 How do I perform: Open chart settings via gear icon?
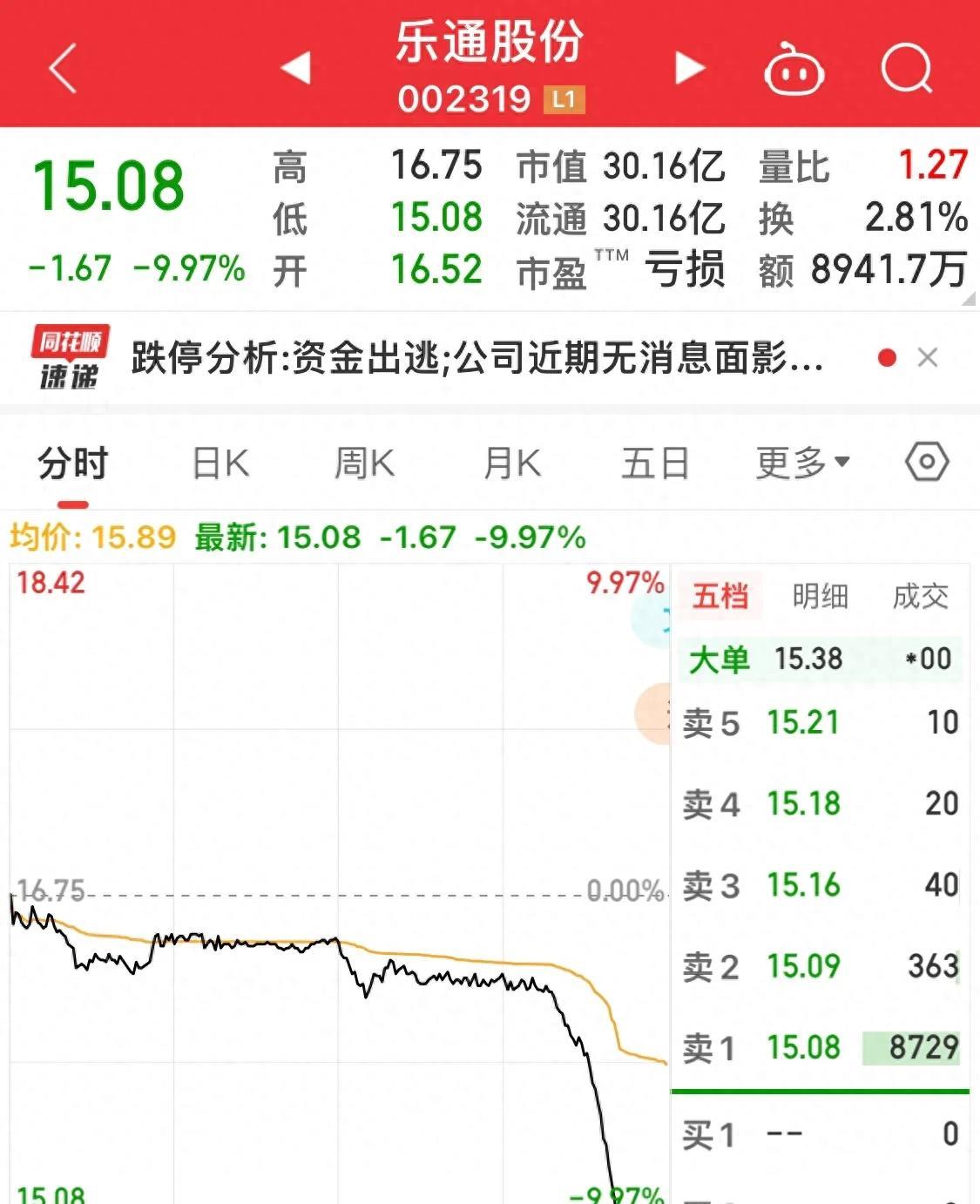pyautogui.click(x=926, y=463)
